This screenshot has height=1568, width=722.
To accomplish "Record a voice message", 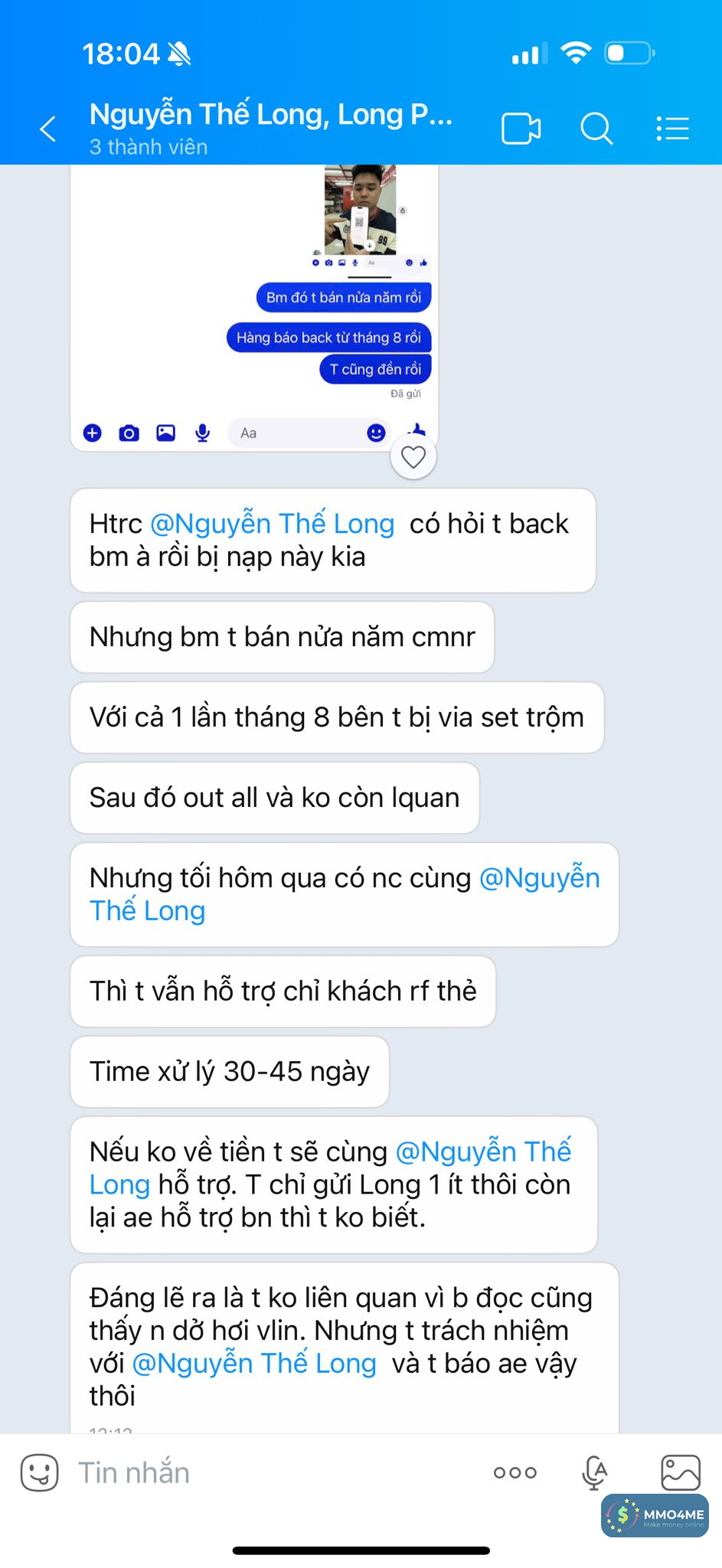I will click(x=594, y=1472).
